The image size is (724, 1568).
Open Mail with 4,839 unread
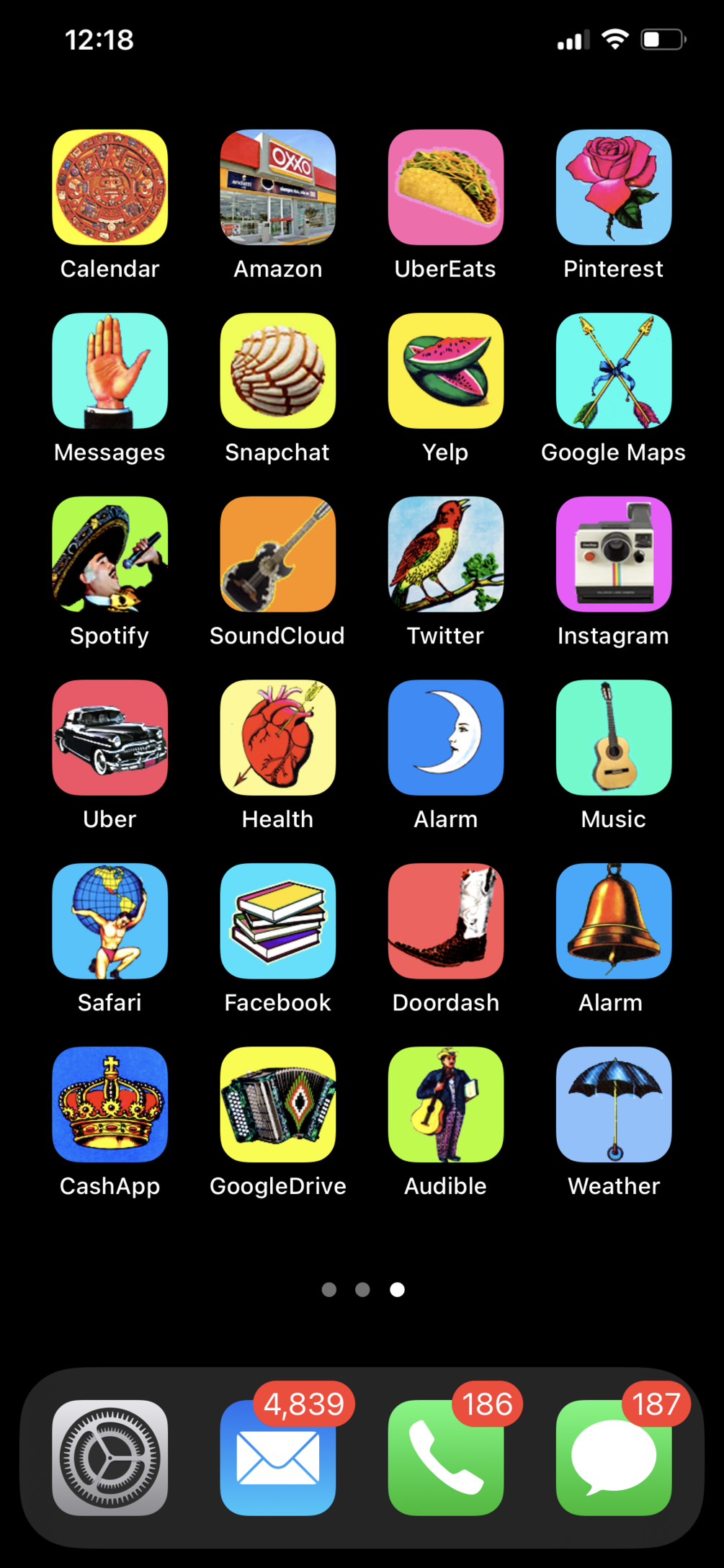tap(278, 1458)
